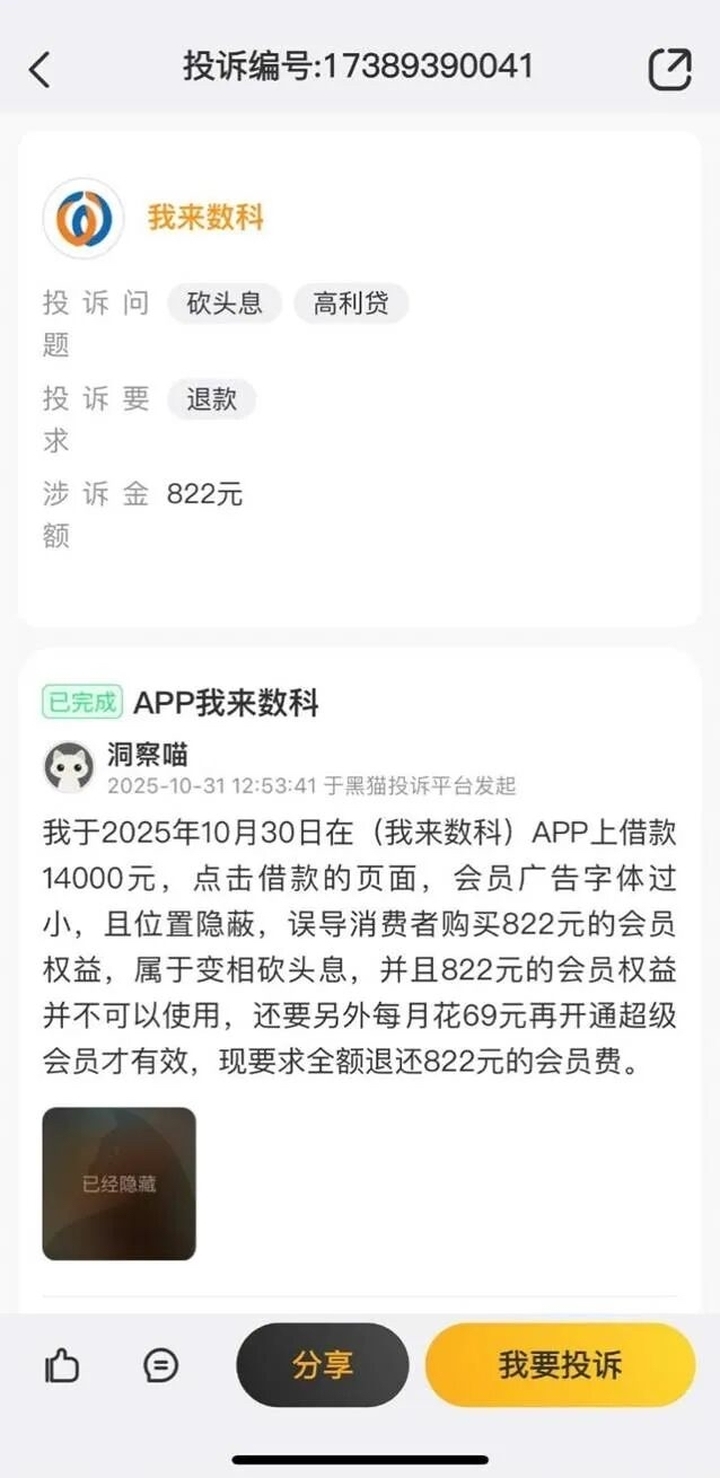Open the 我来数科 company page
Viewport: 720px width, 1478px height.
[x=205, y=217]
